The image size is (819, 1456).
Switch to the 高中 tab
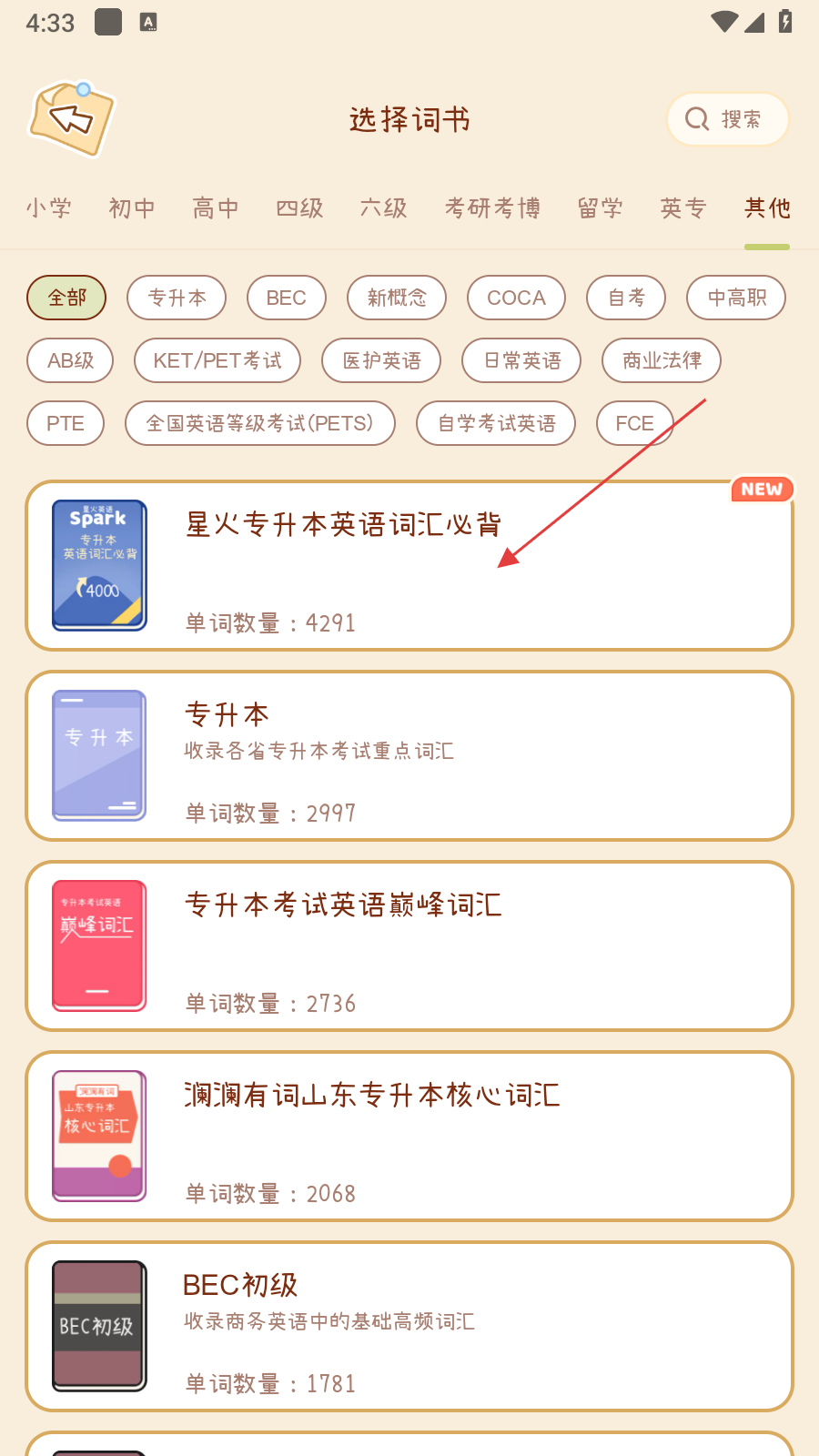coord(217,208)
